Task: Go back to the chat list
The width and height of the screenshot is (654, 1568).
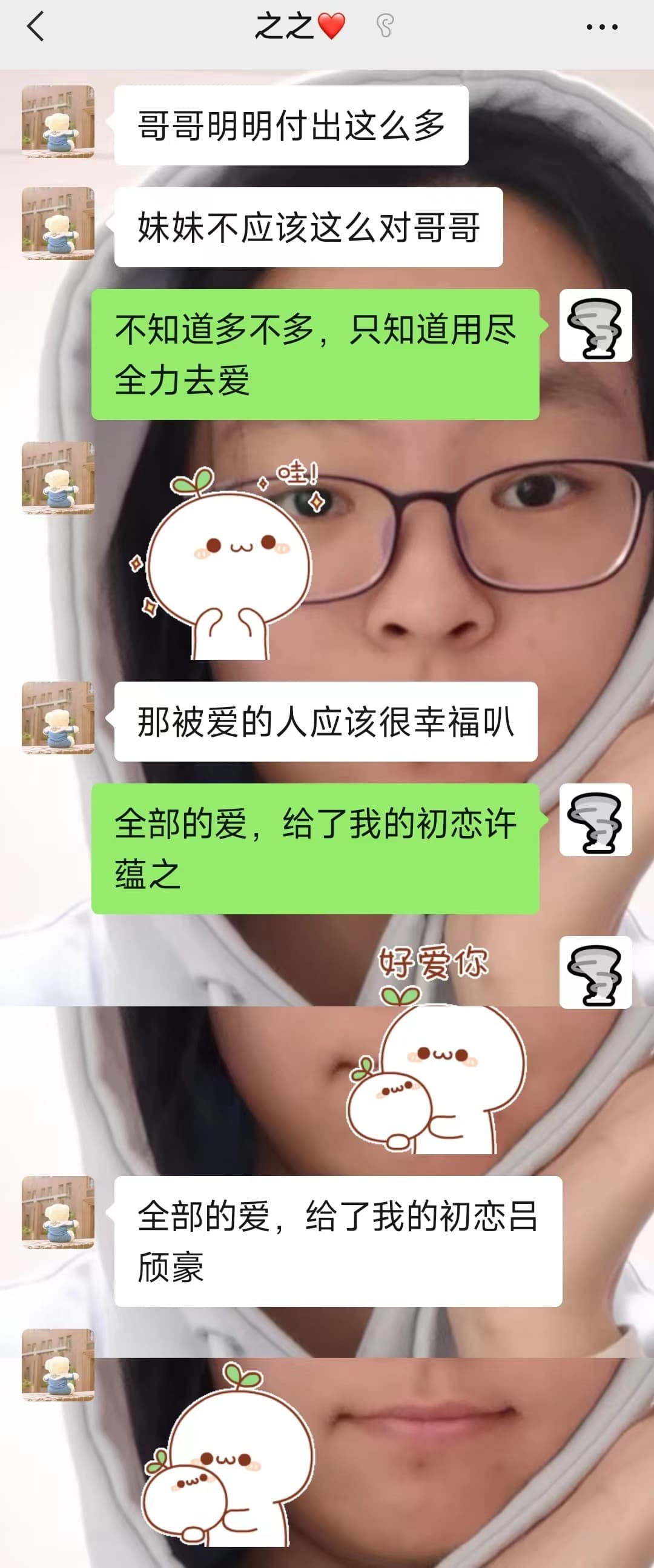Action: pyautogui.click(x=35, y=27)
